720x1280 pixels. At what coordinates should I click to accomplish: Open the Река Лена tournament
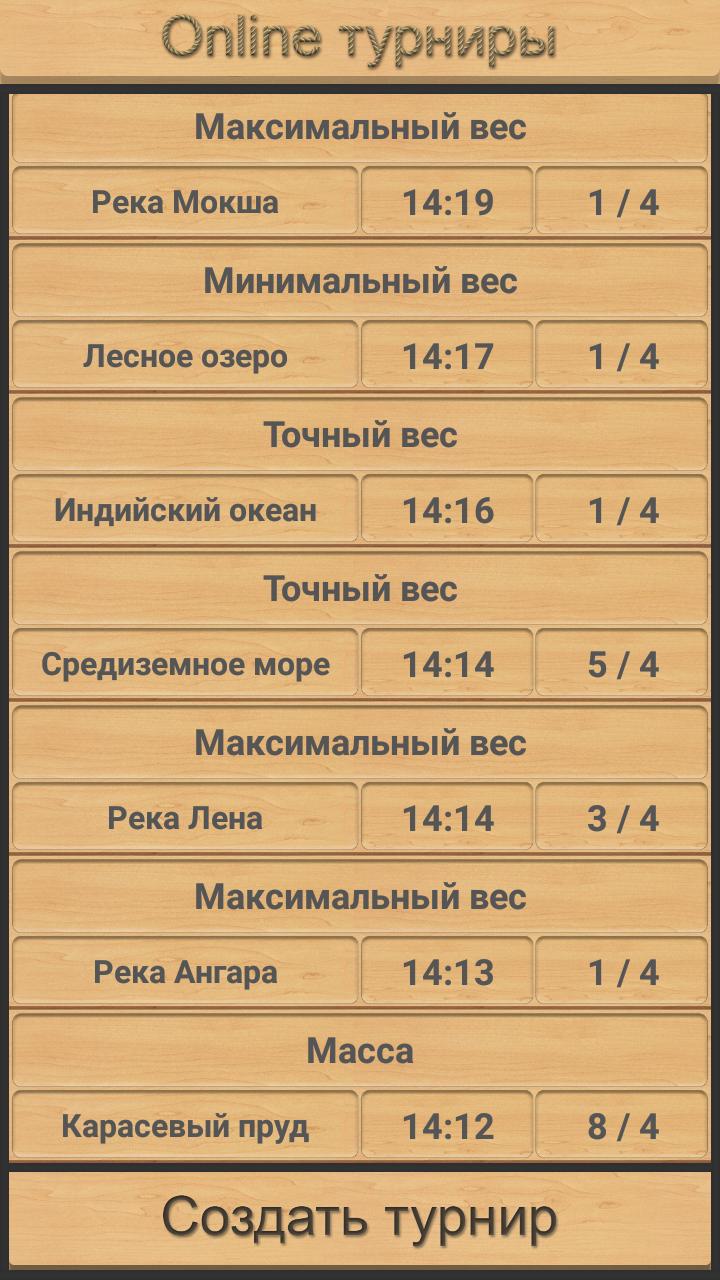click(185, 818)
